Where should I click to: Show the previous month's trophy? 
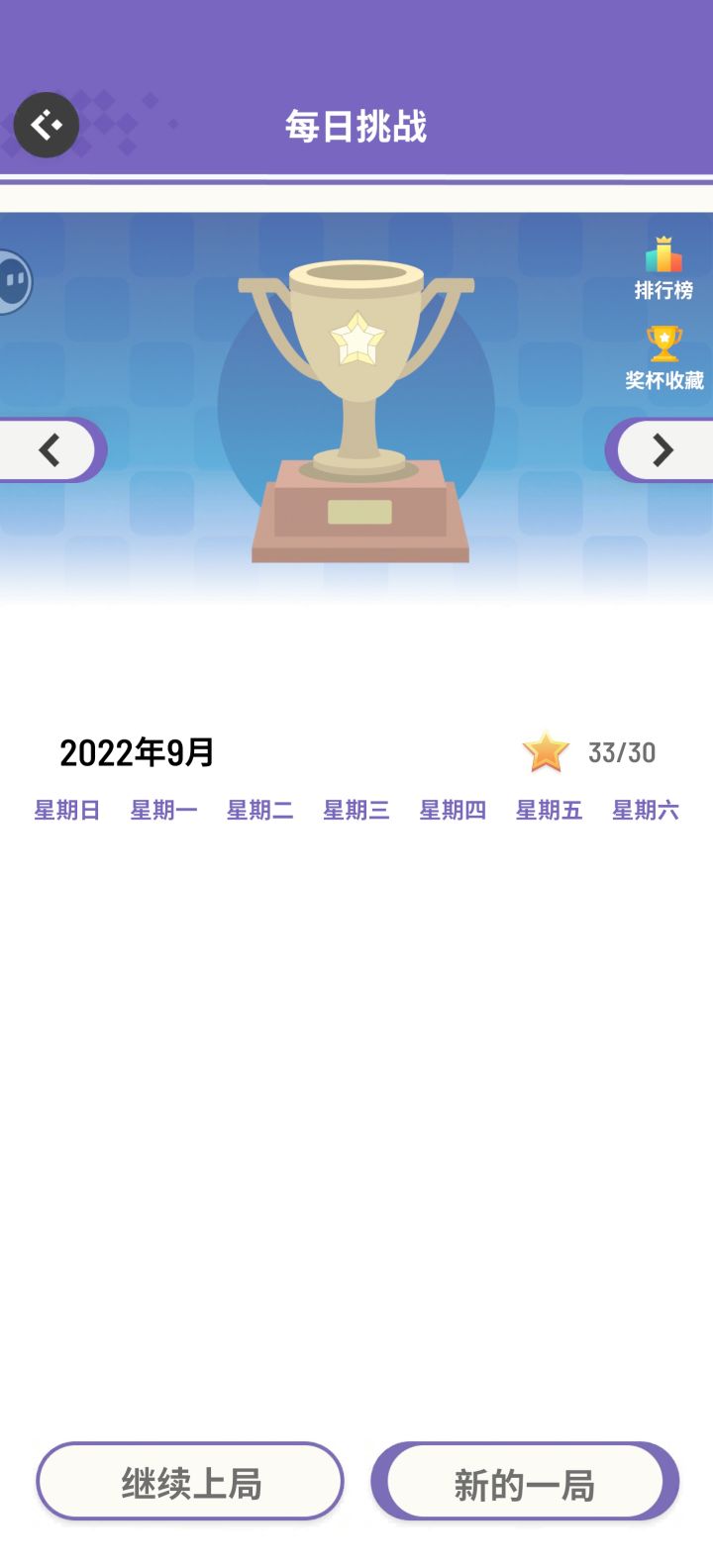(50, 450)
